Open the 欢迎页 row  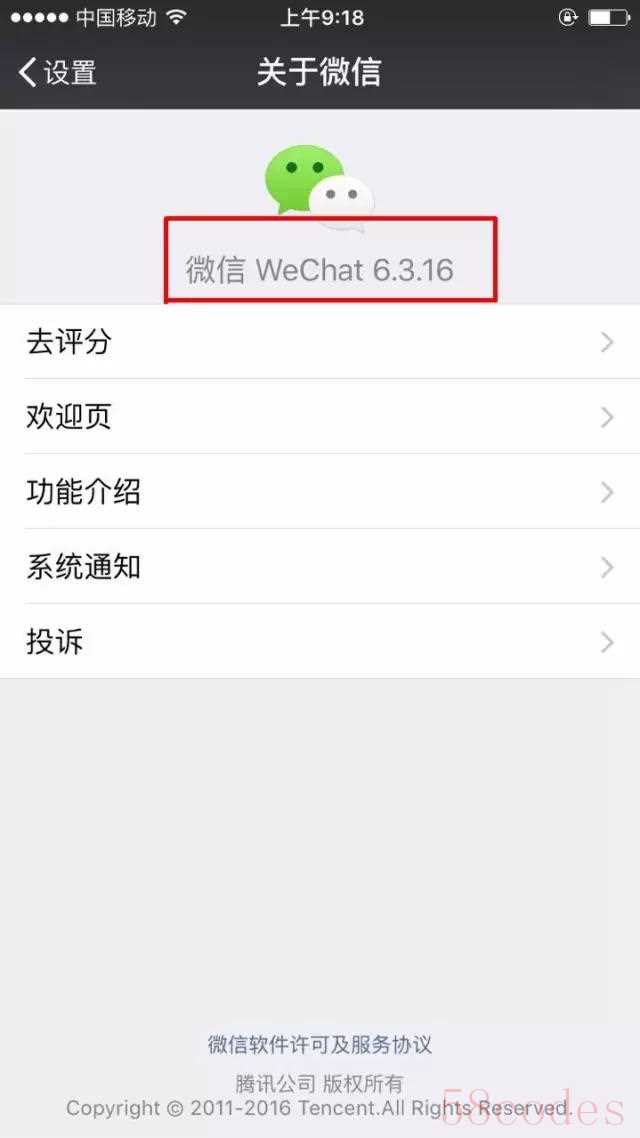(x=320, y=417)
